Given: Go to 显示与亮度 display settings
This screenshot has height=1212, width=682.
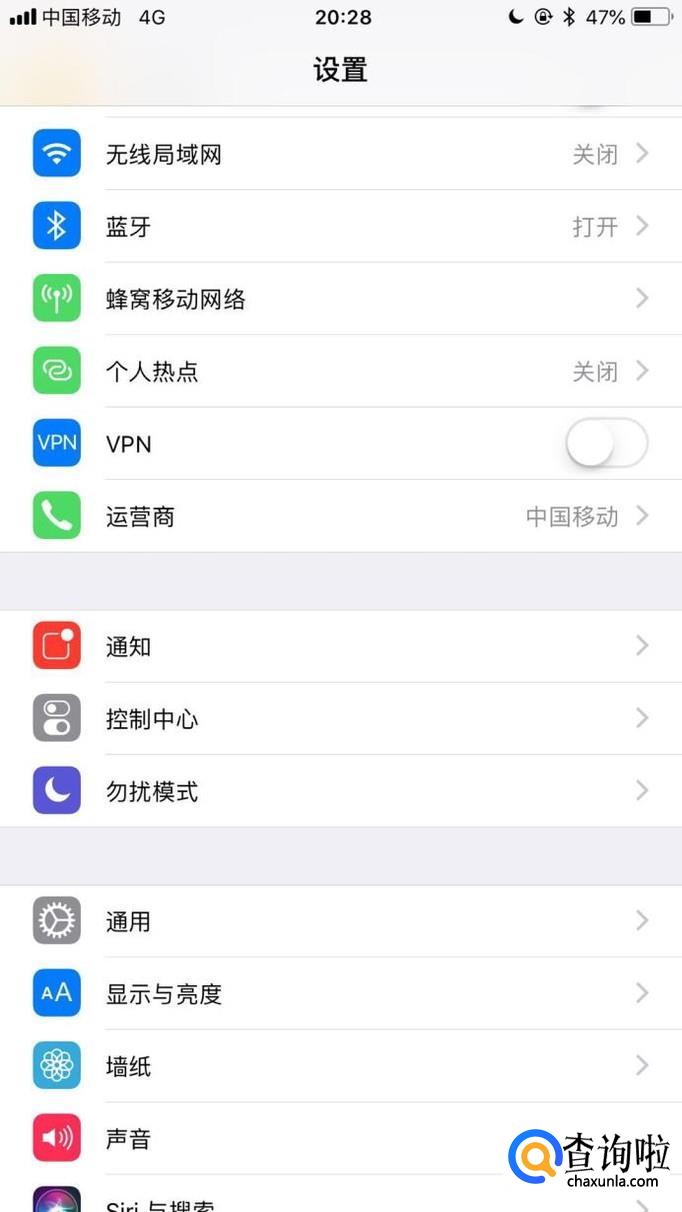Looking at the screenshot, I should point(340,994).
